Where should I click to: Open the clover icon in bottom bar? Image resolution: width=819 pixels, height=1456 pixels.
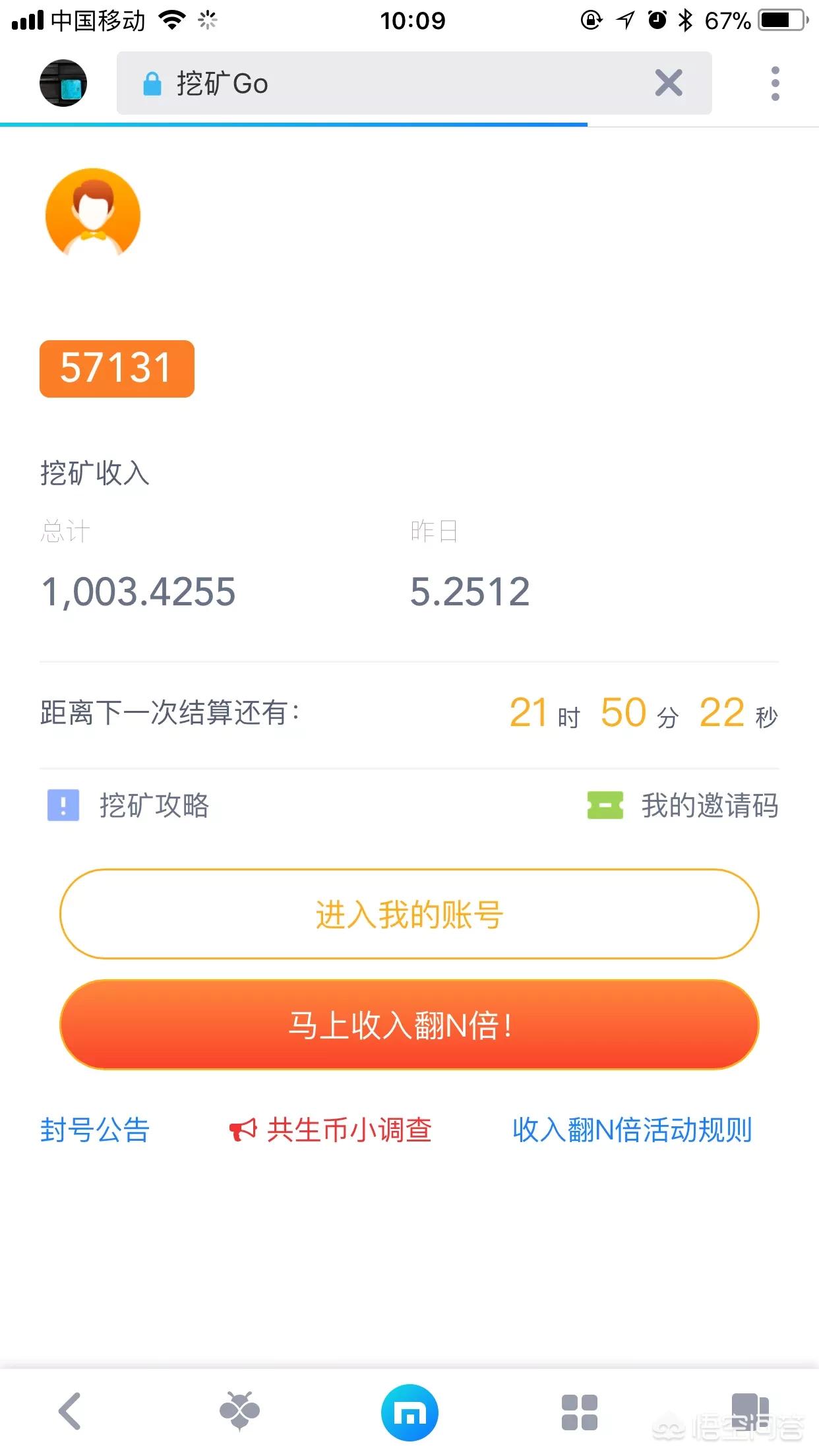[x=239, y=1411]
